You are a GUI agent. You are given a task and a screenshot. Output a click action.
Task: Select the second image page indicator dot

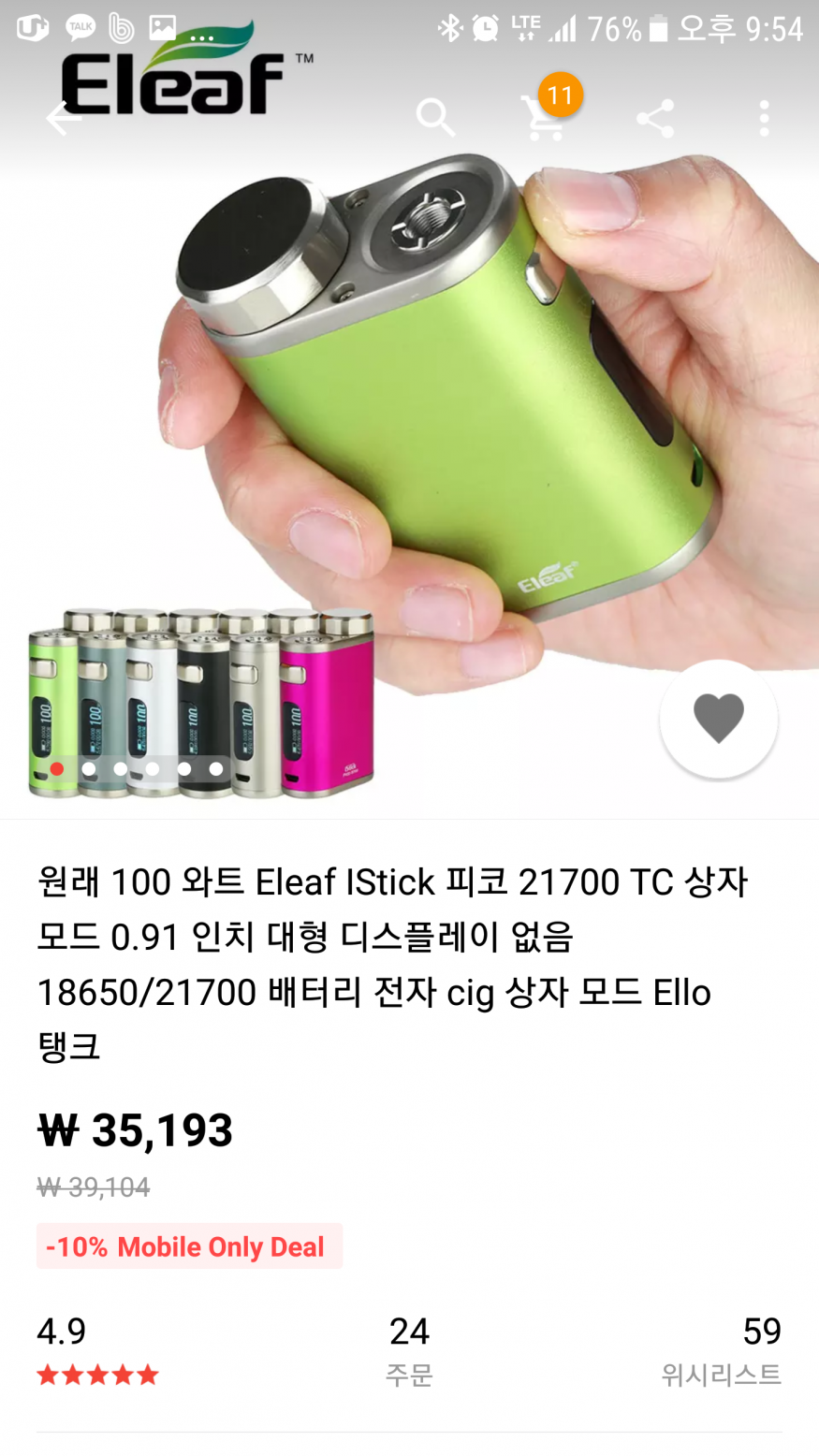click(x=89, y=769)
